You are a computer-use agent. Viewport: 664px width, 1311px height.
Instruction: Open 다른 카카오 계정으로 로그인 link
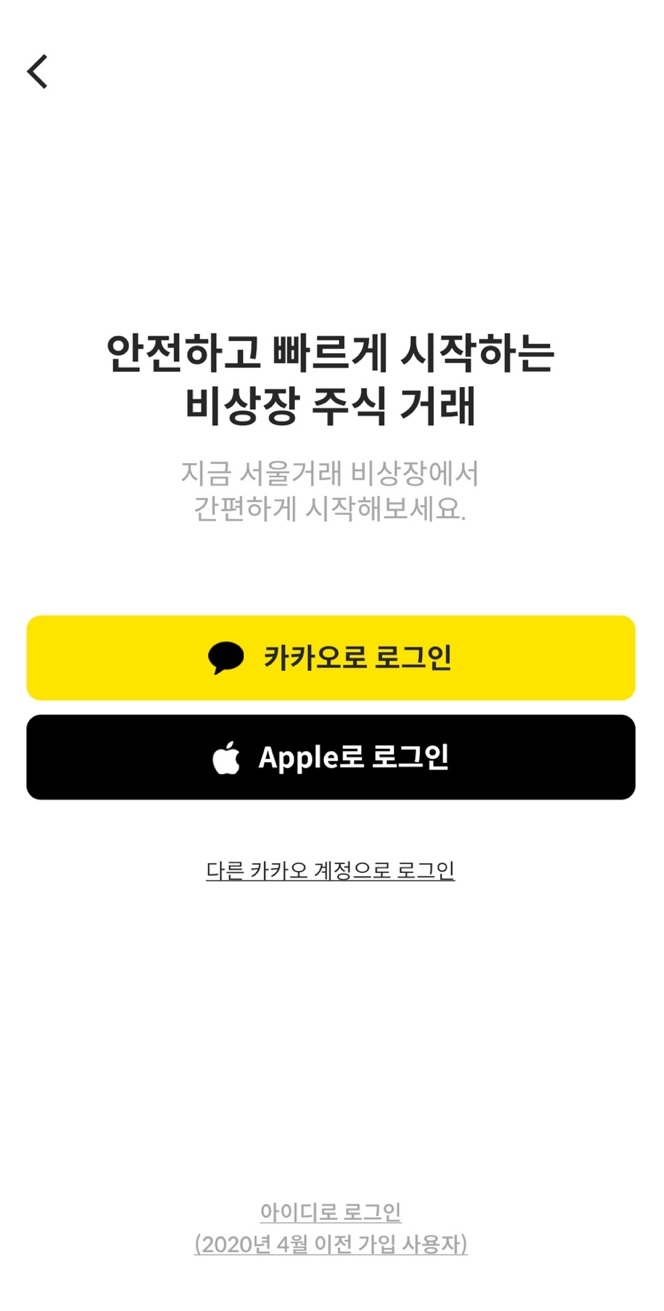(x=331, y=870)
